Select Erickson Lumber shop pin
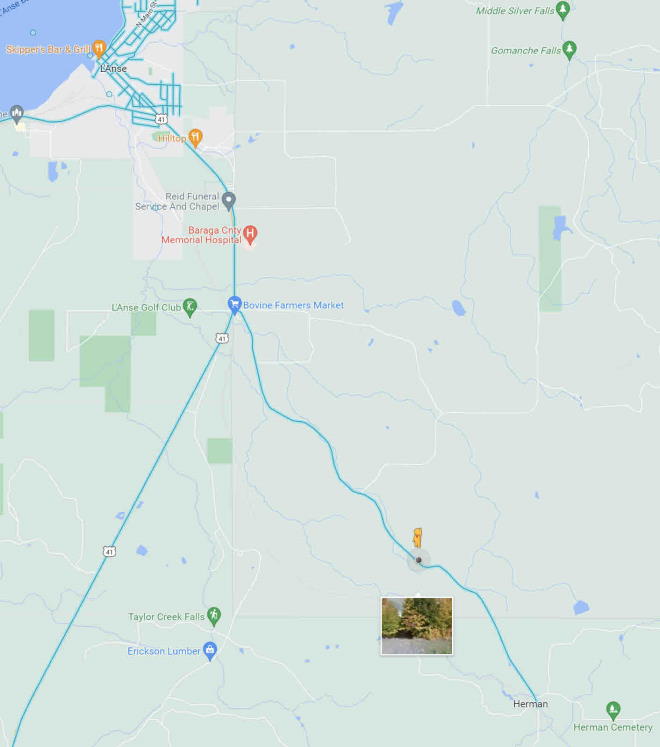660x747 pixels. [x=210, y=650]
